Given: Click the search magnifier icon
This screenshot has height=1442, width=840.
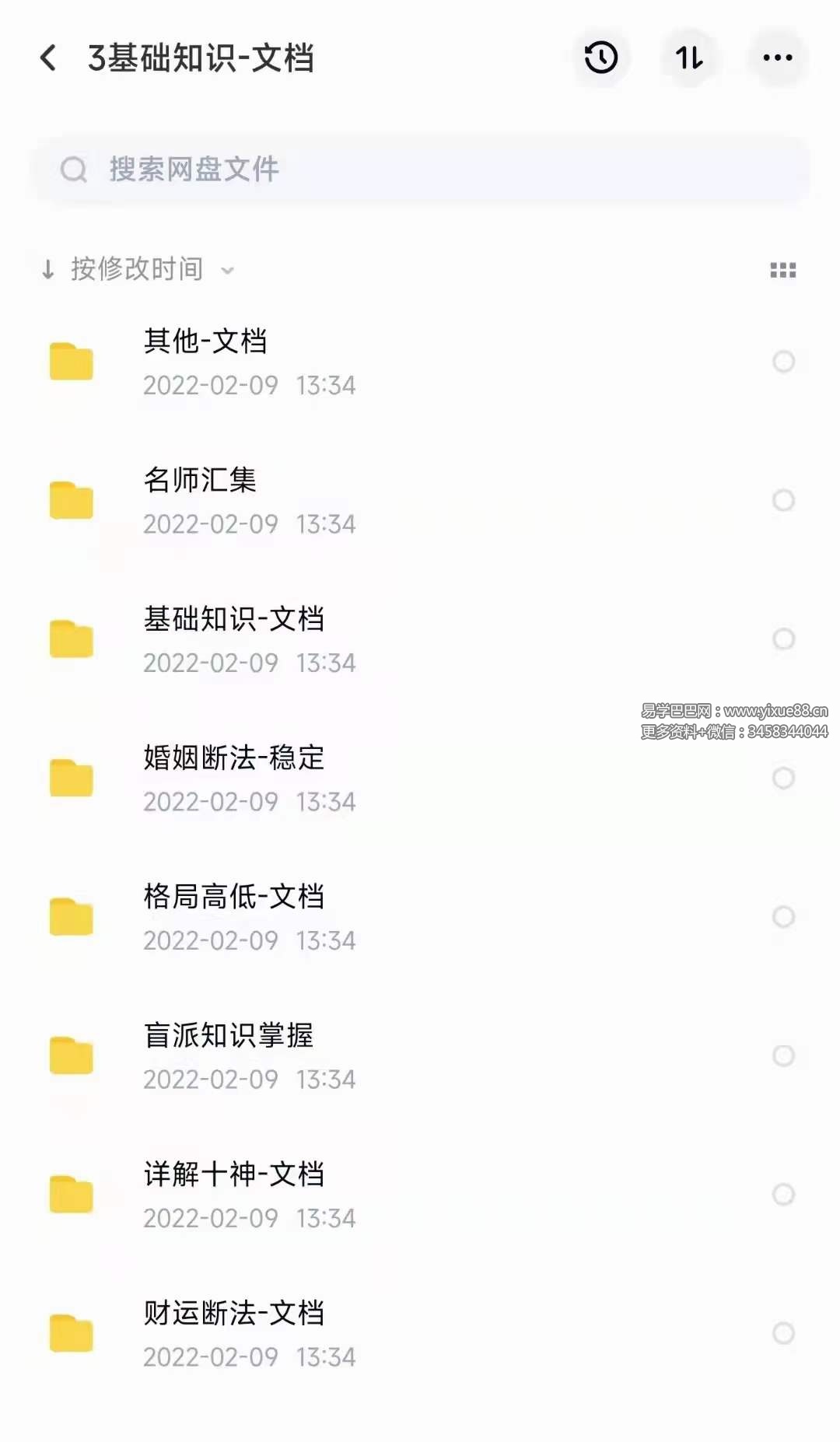Looking at the screenshot, I should (x=74, y=168).
